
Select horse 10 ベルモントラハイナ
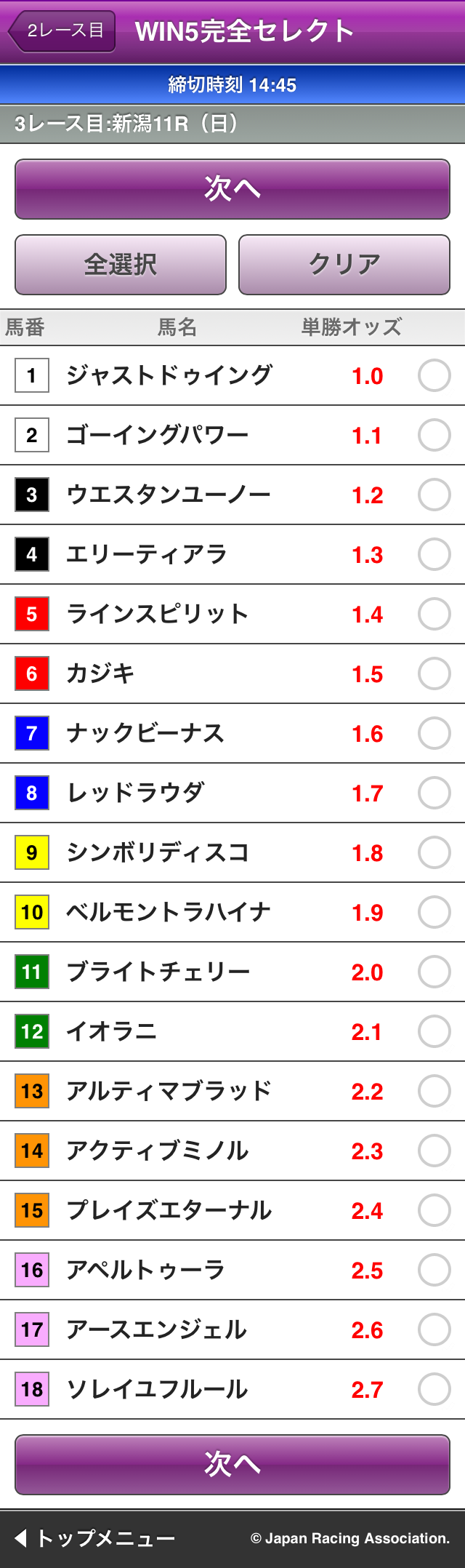click(x=434, y=913)
